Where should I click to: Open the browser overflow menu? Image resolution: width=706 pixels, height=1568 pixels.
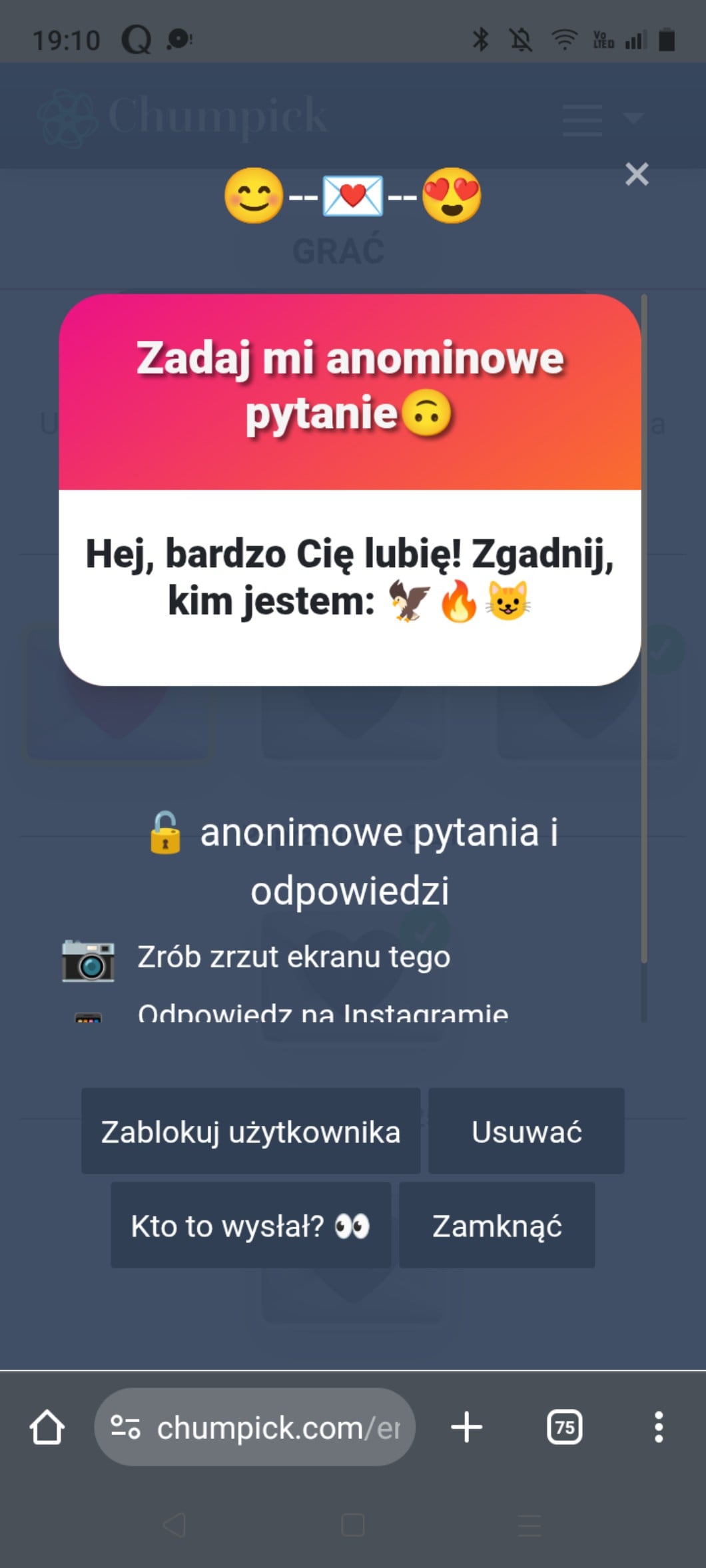(658, 1427)
